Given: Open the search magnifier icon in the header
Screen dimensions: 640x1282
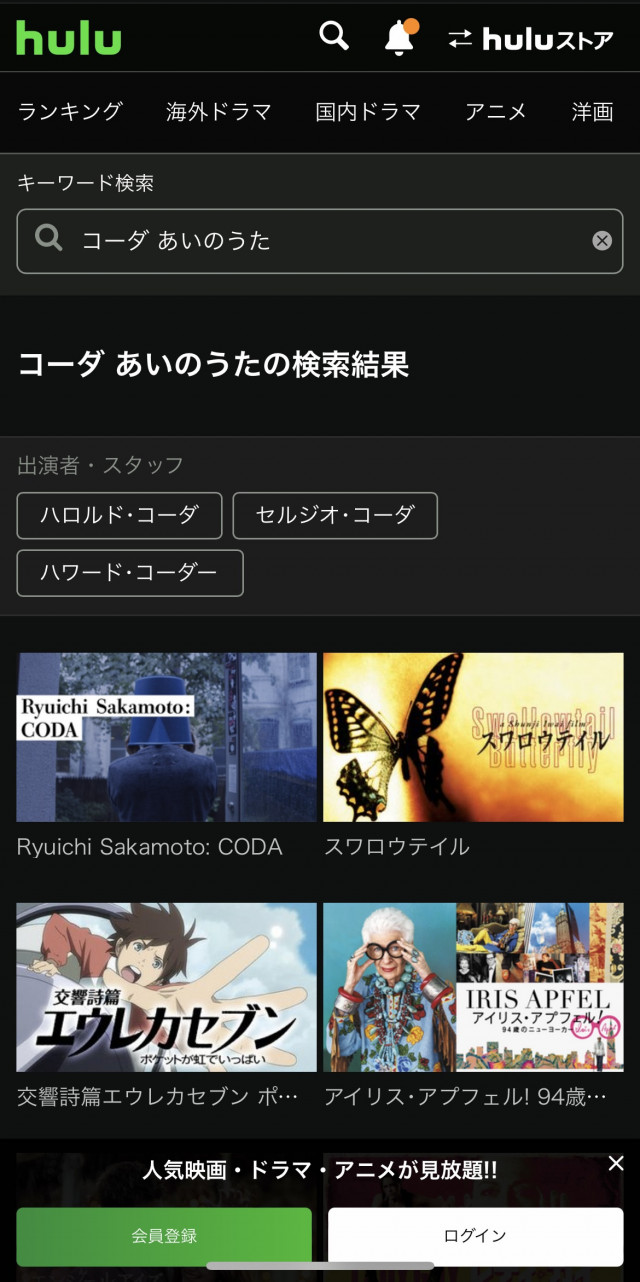Looking at the screenshot, I should (x=334, y=37).
